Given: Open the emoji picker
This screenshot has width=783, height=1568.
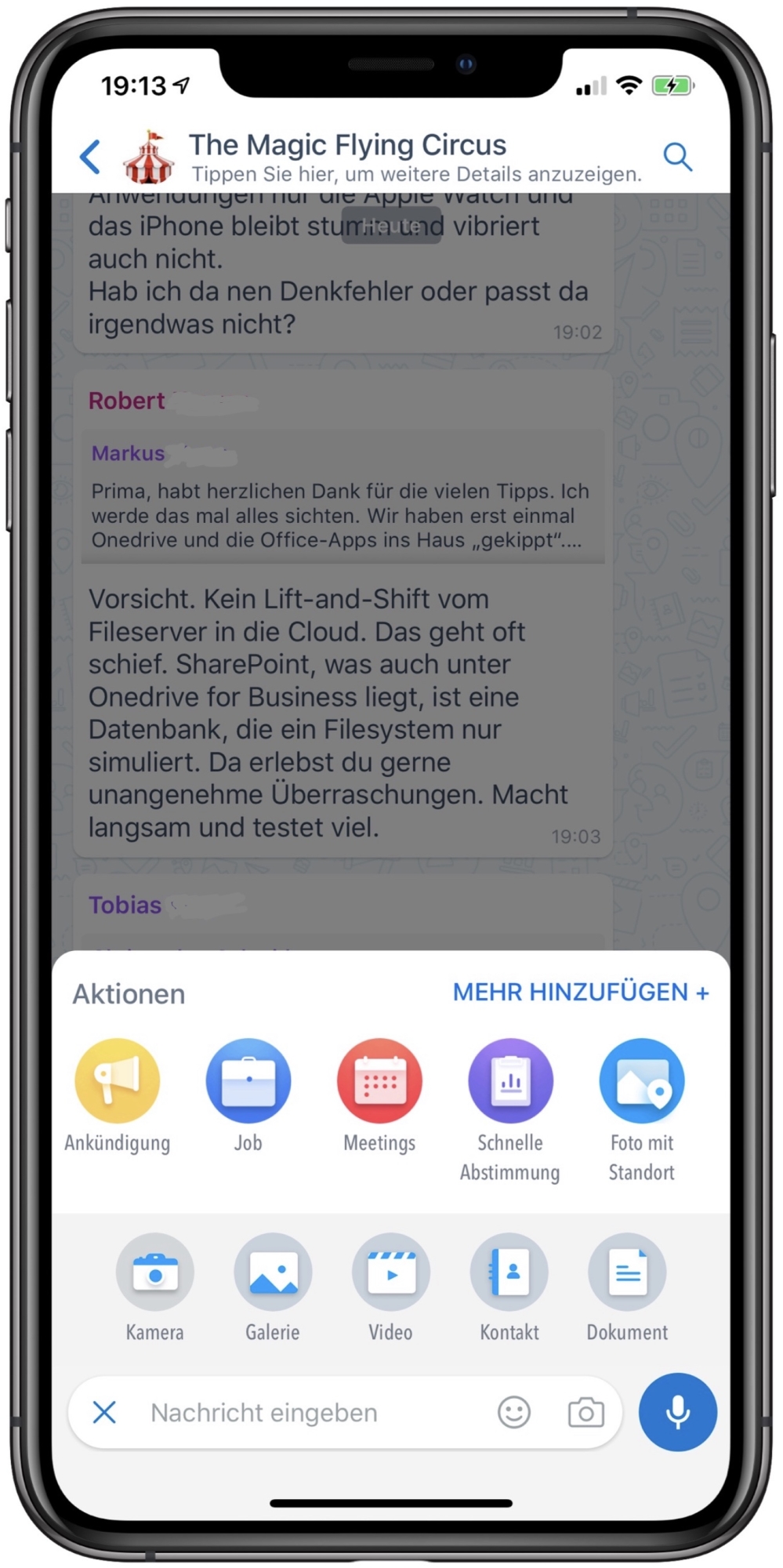Looking at the screenshot, I should pos(514,1413).
